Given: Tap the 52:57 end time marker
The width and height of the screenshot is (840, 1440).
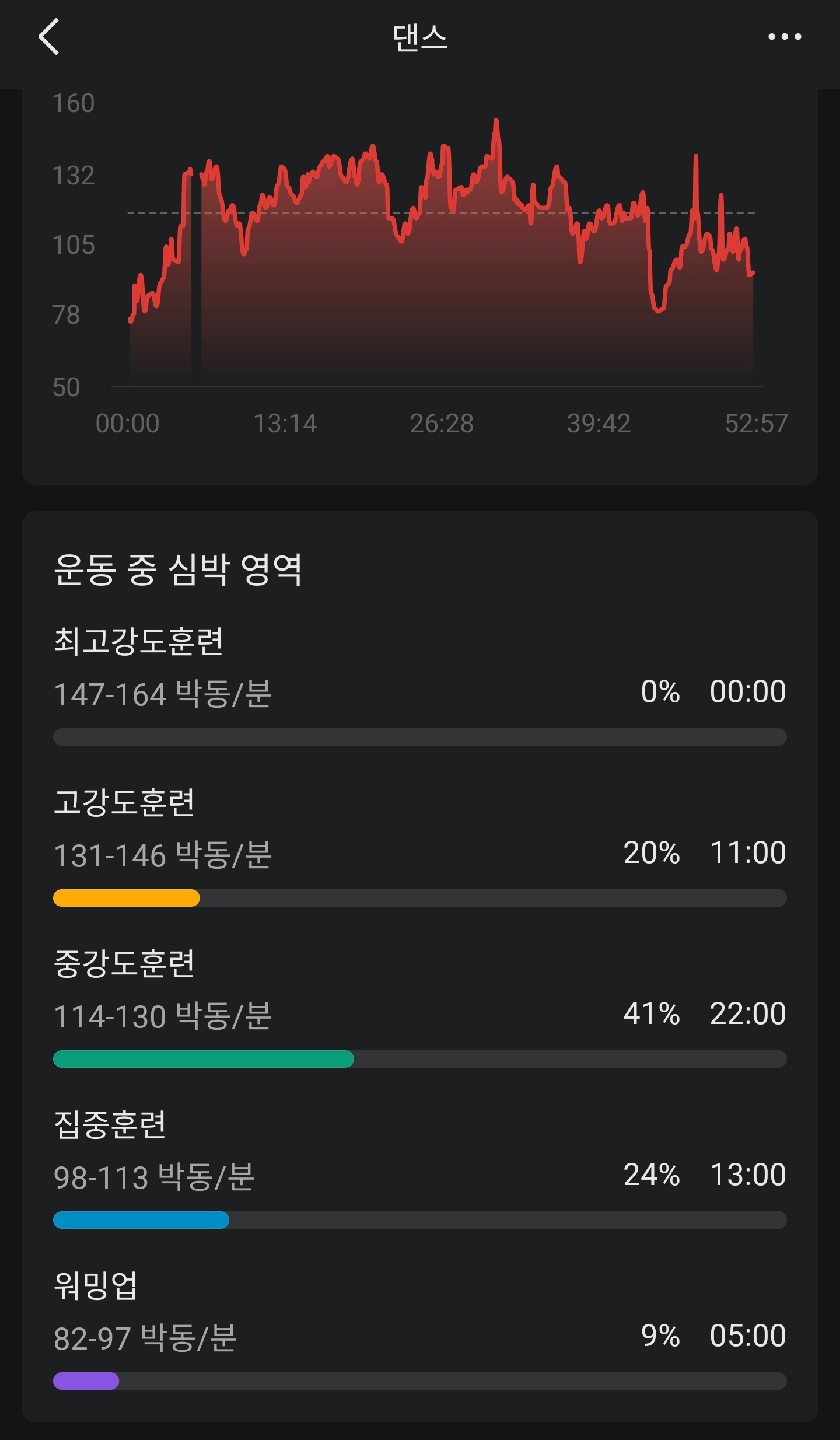Looking at the screenshot, I should (x=756, y=423).
